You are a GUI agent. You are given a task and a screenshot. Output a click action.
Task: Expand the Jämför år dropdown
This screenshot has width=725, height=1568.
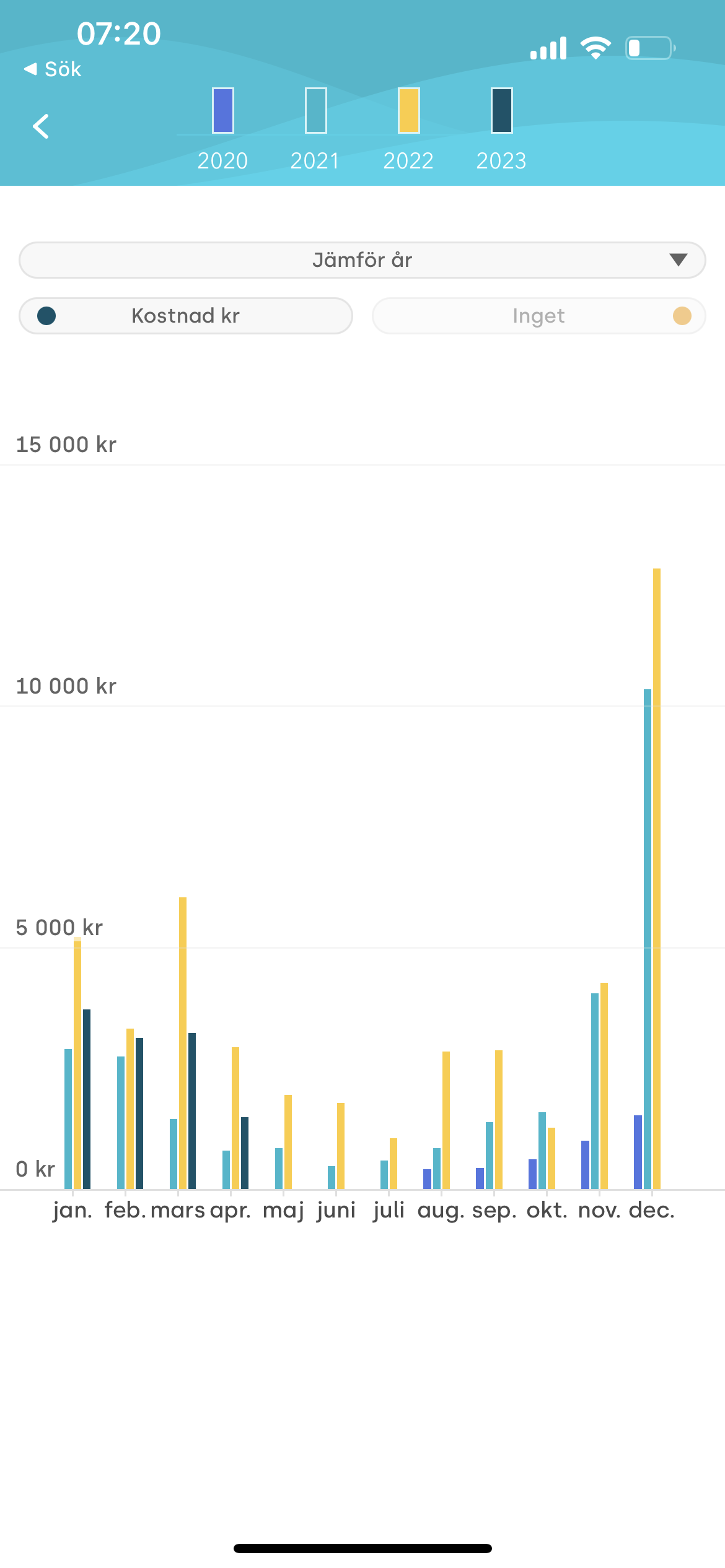(x=362, y=260)
